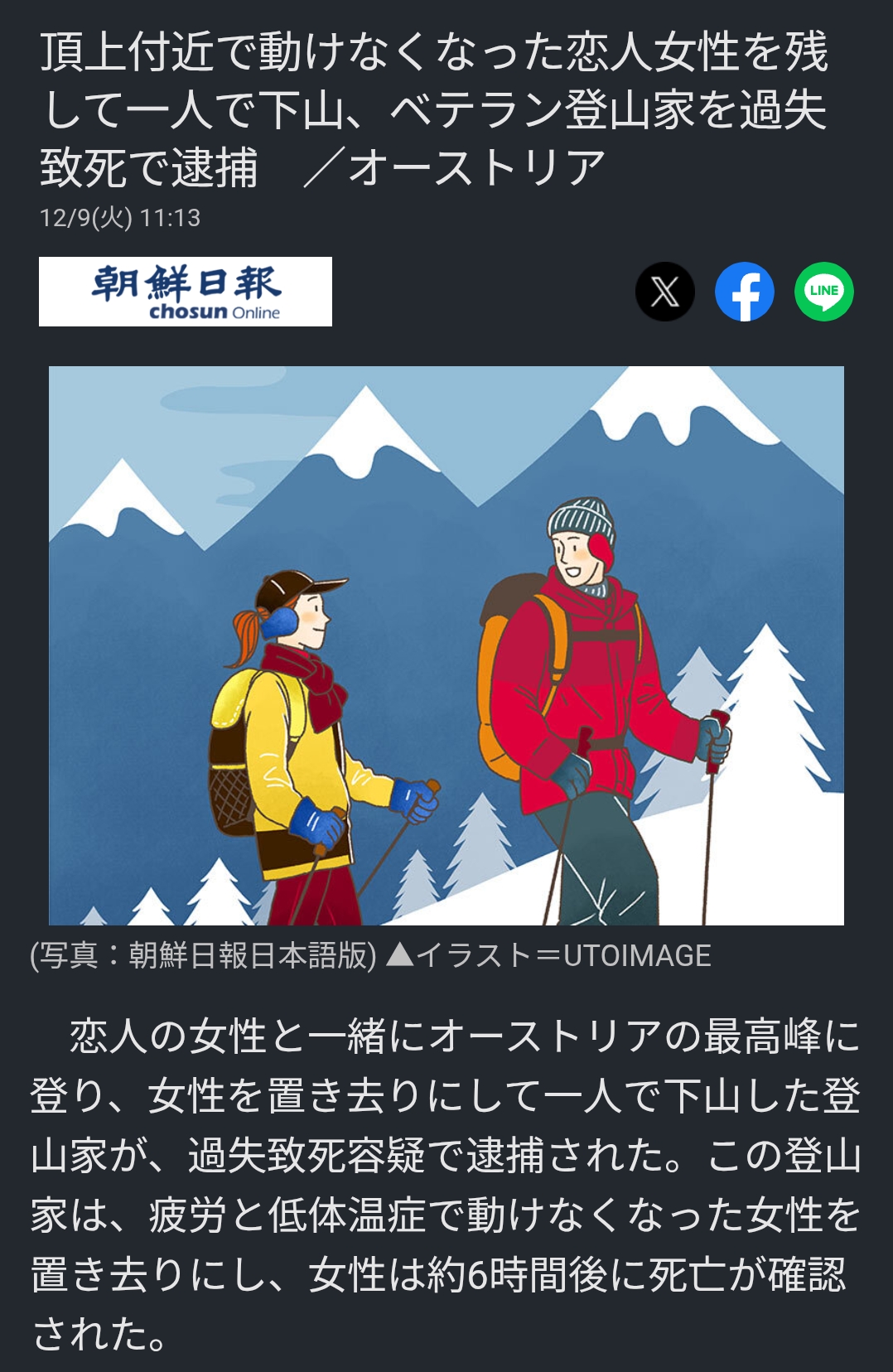Share the article on X
This screenshot has height=1372, width=893.
pyautogui.click(x=664, y=292)
